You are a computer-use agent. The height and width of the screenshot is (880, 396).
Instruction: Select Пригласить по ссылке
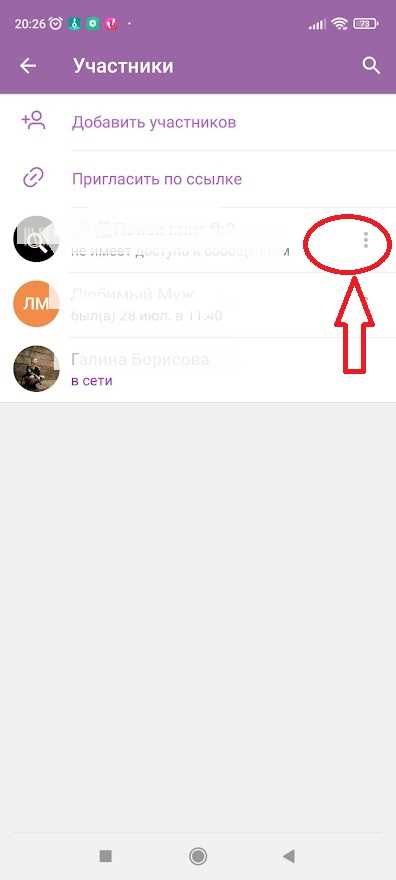(198, 179)
